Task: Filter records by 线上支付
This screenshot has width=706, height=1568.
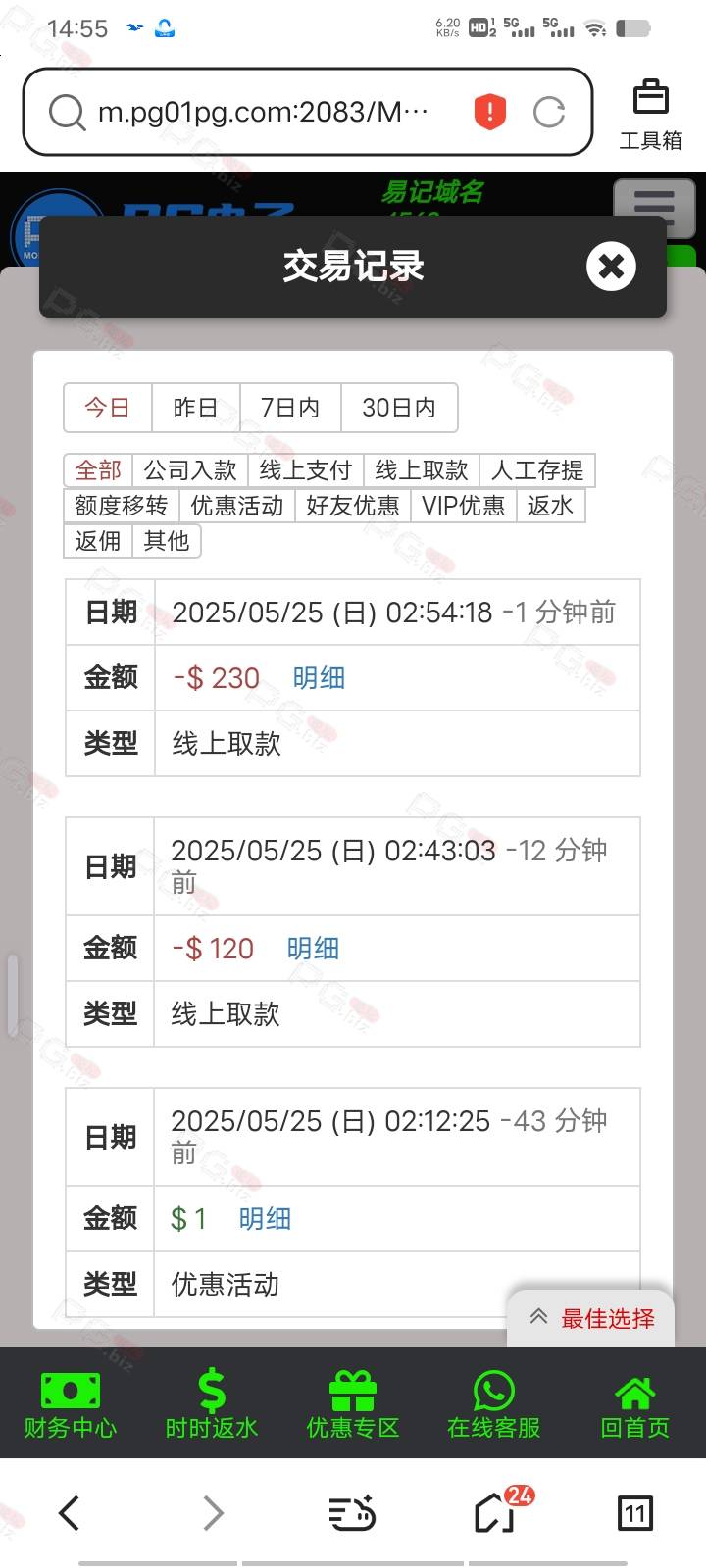Action: pos(305,470)
